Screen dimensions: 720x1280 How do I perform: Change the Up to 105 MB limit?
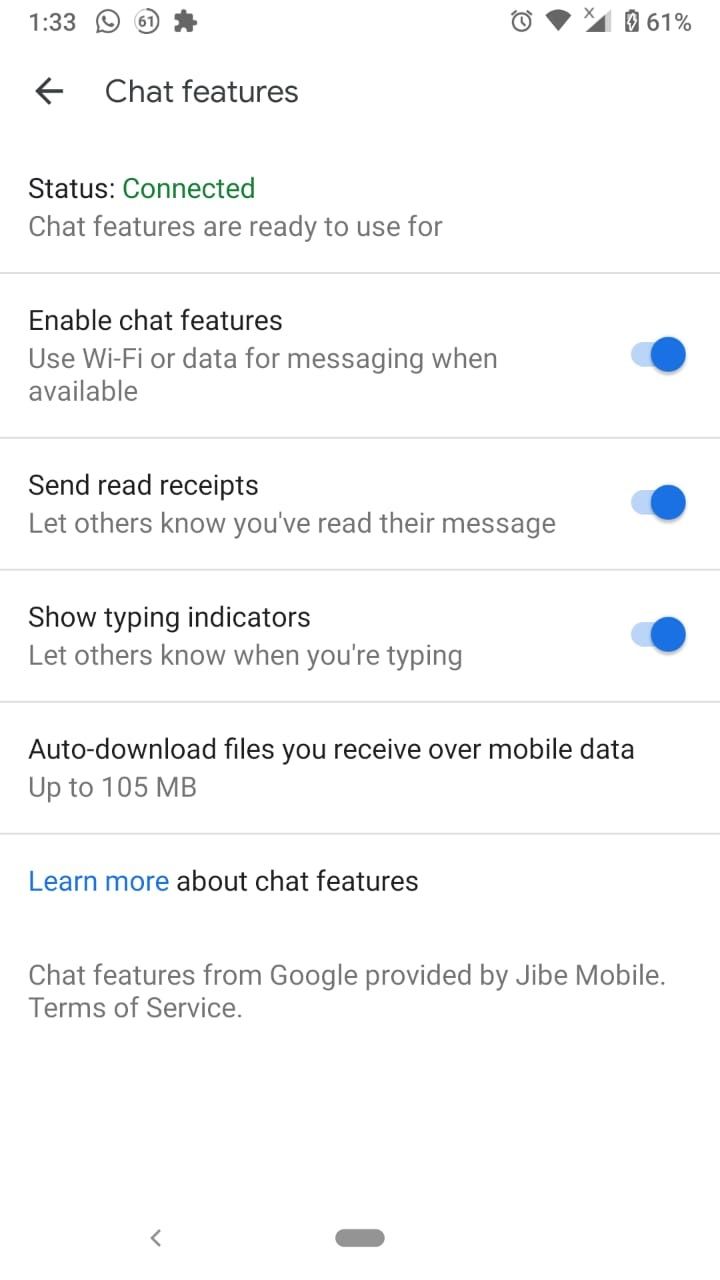pos(111,787)
